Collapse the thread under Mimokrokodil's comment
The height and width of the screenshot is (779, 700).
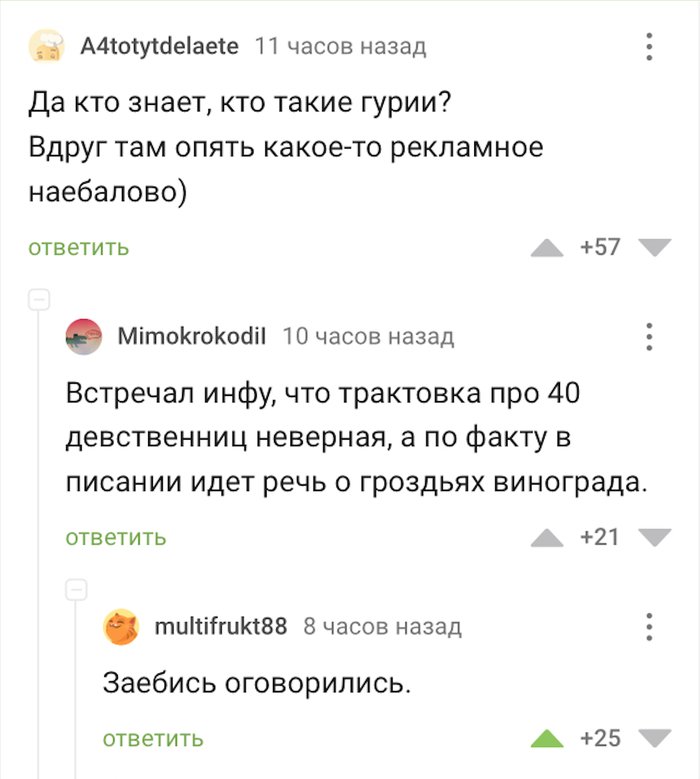pos(76,588)
